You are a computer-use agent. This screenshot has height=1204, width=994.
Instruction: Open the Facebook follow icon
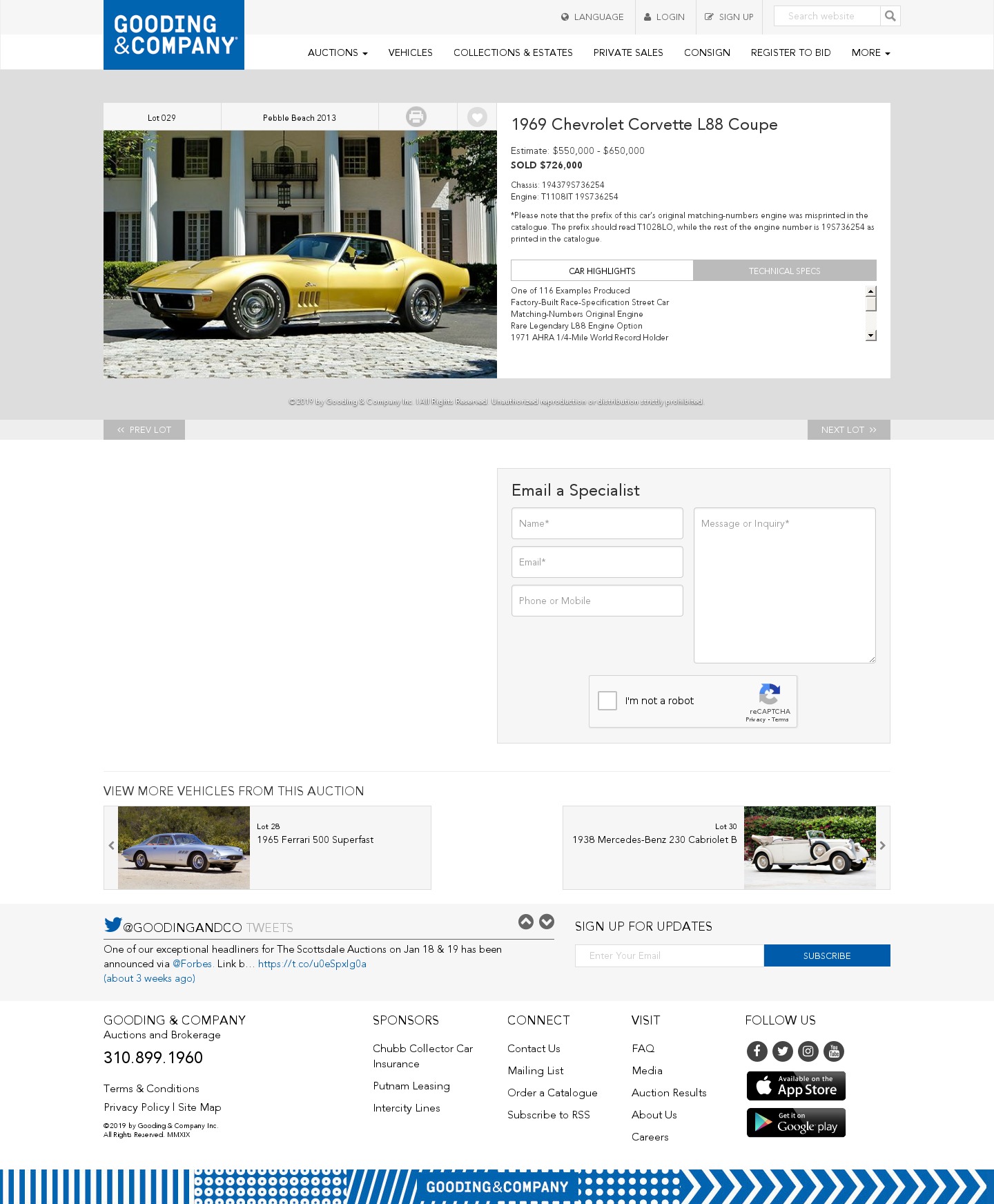click(x=757, y=1051)
